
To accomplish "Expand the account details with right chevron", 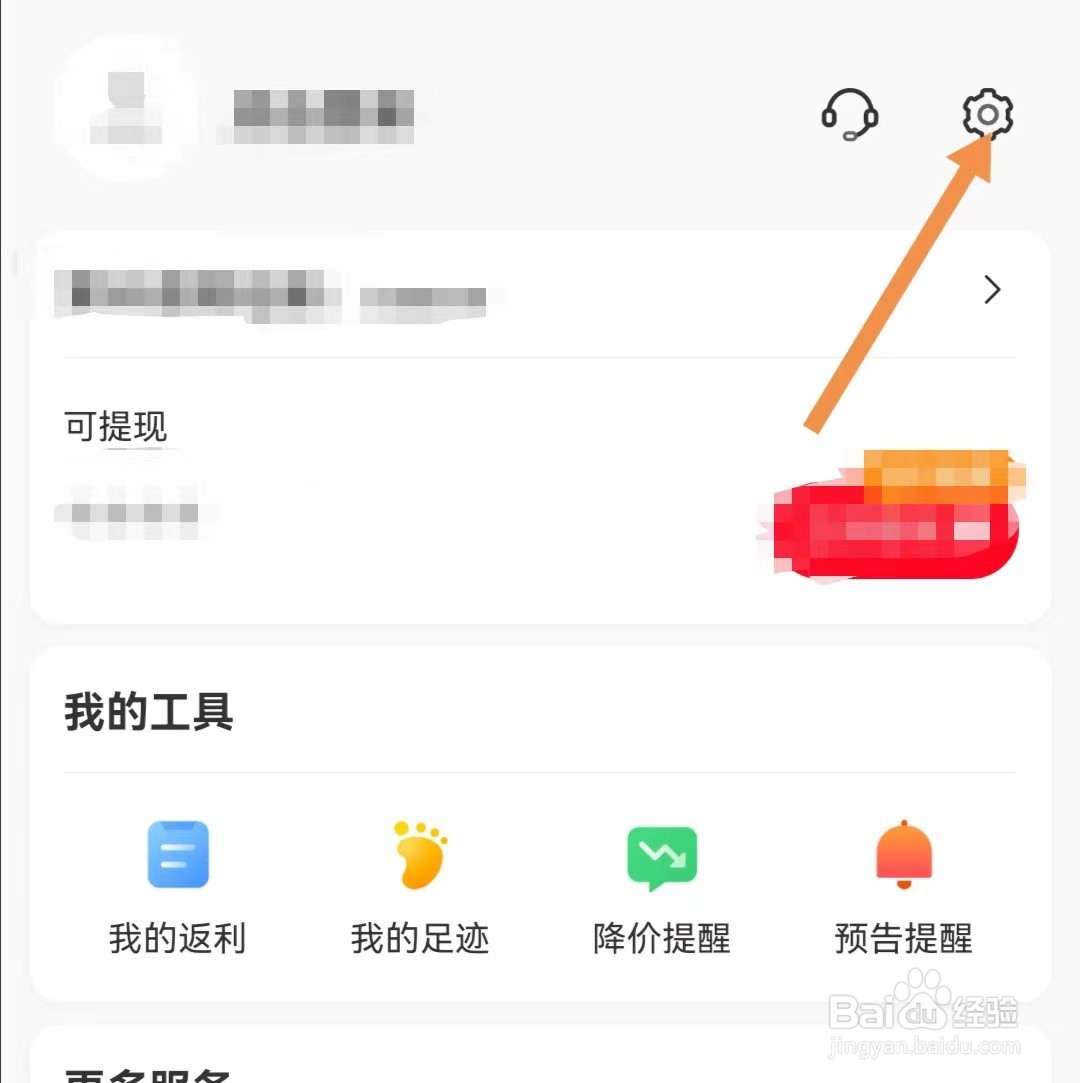I will point(991,290).
